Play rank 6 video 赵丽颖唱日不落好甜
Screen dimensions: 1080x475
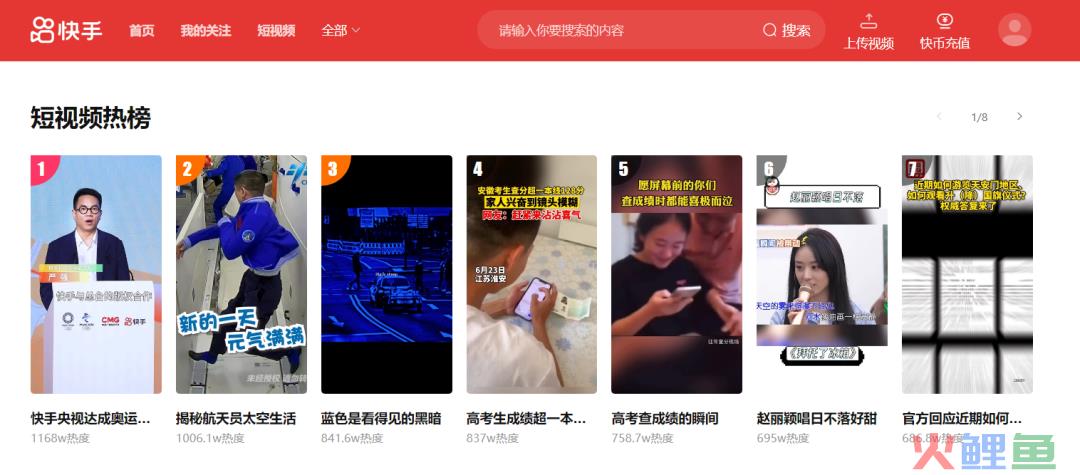click(x=822, y=274)
